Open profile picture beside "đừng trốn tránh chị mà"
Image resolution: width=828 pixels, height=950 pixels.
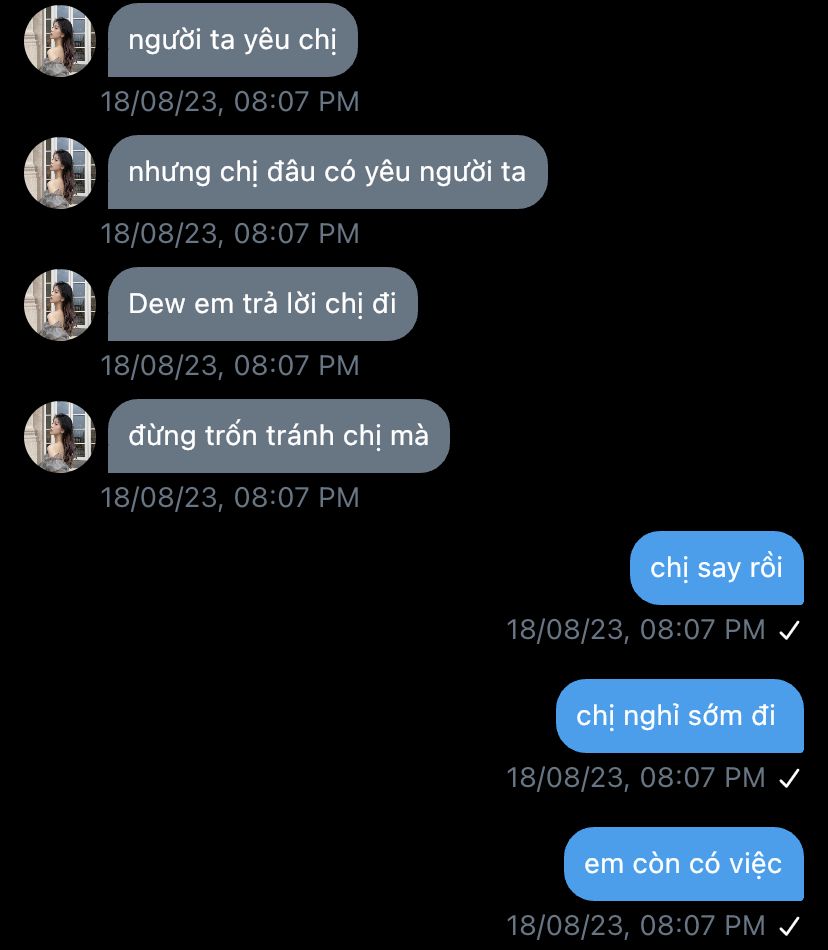(59, 437)
